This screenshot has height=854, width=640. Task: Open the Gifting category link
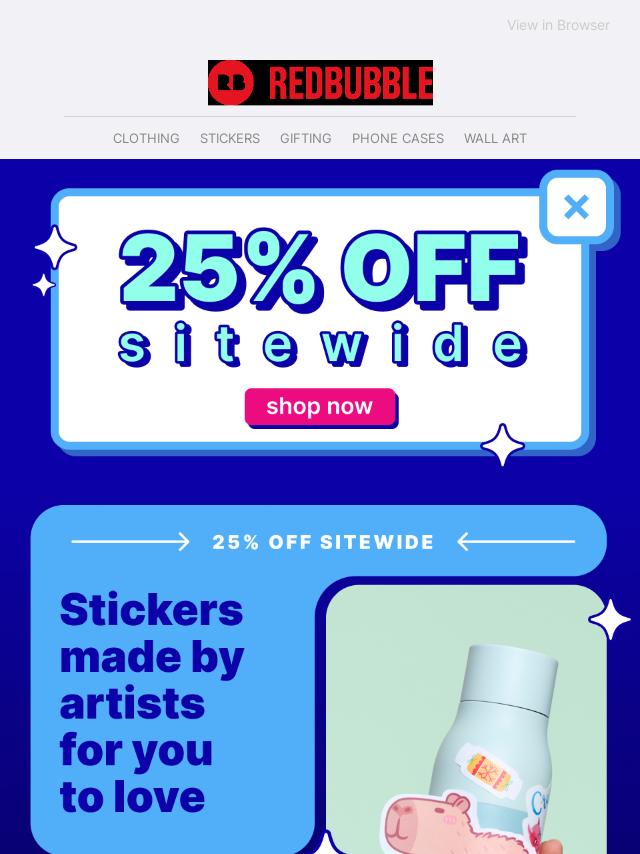pyautogui.click(x=305, y=139)
